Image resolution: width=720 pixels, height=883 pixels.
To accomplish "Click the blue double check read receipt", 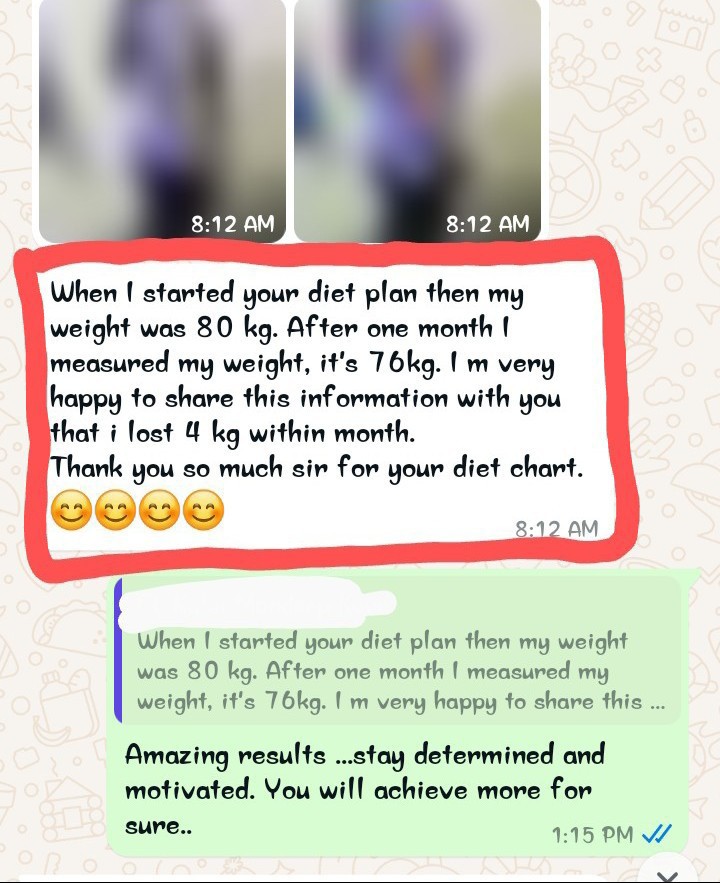I will click(x=657, y=831).
